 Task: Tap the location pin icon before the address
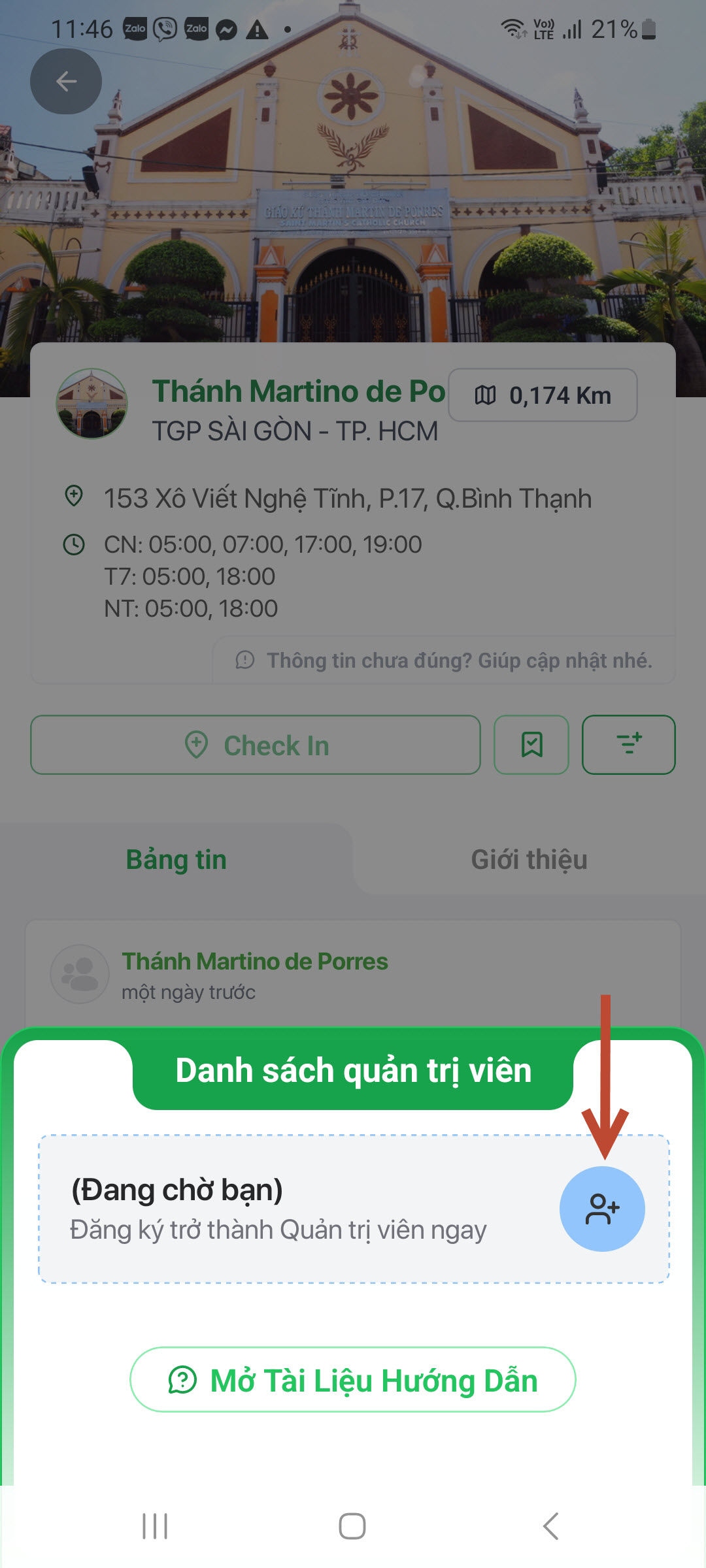click(x=74, y=497)
